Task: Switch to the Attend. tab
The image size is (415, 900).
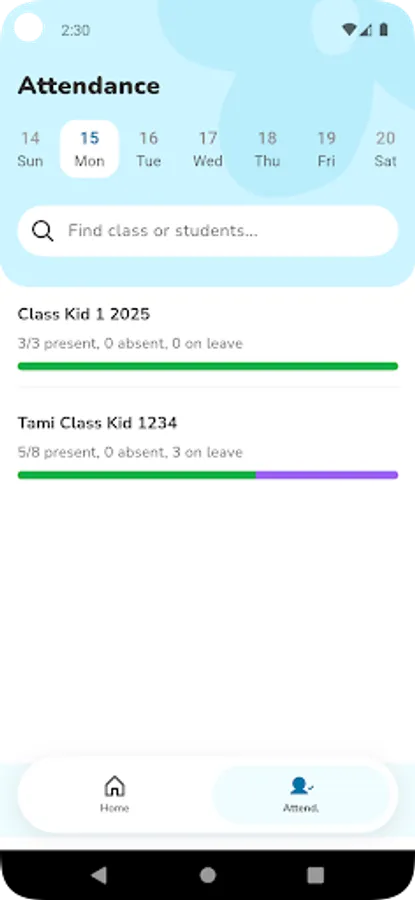Action: [x=301, y=794]
